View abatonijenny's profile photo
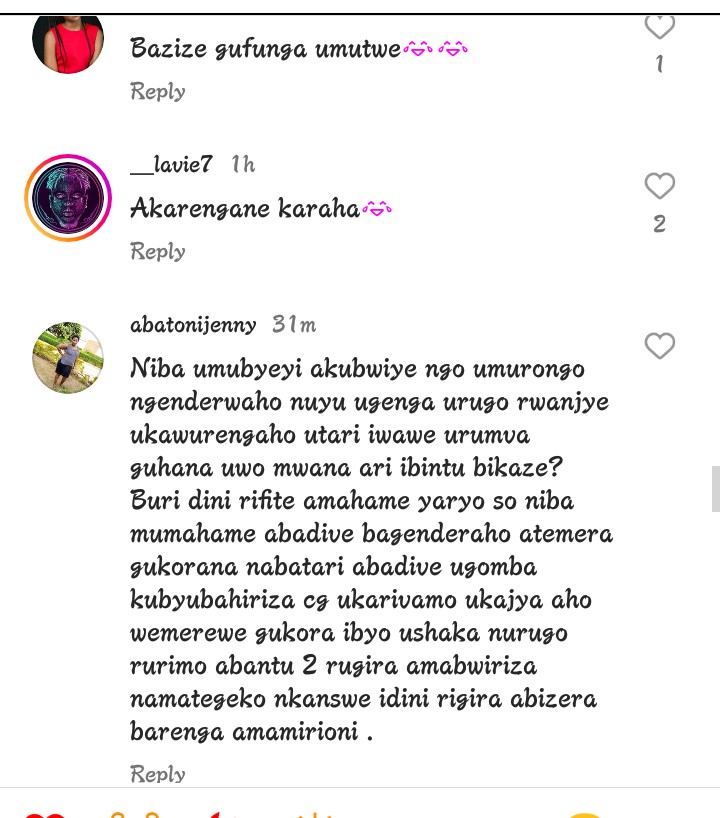Viewport: 720px width, 818px height. click(68, 357)
